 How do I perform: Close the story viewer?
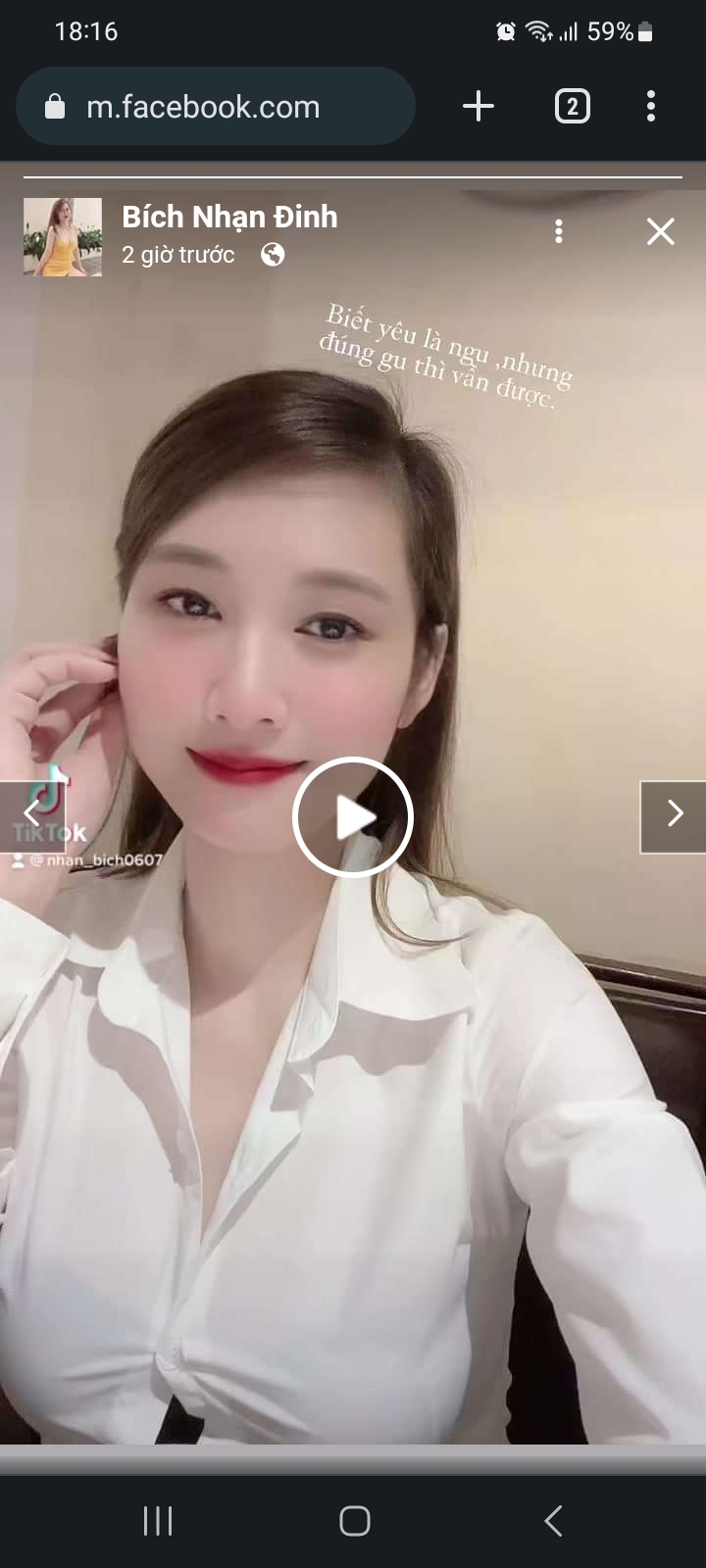click(660, 231)
